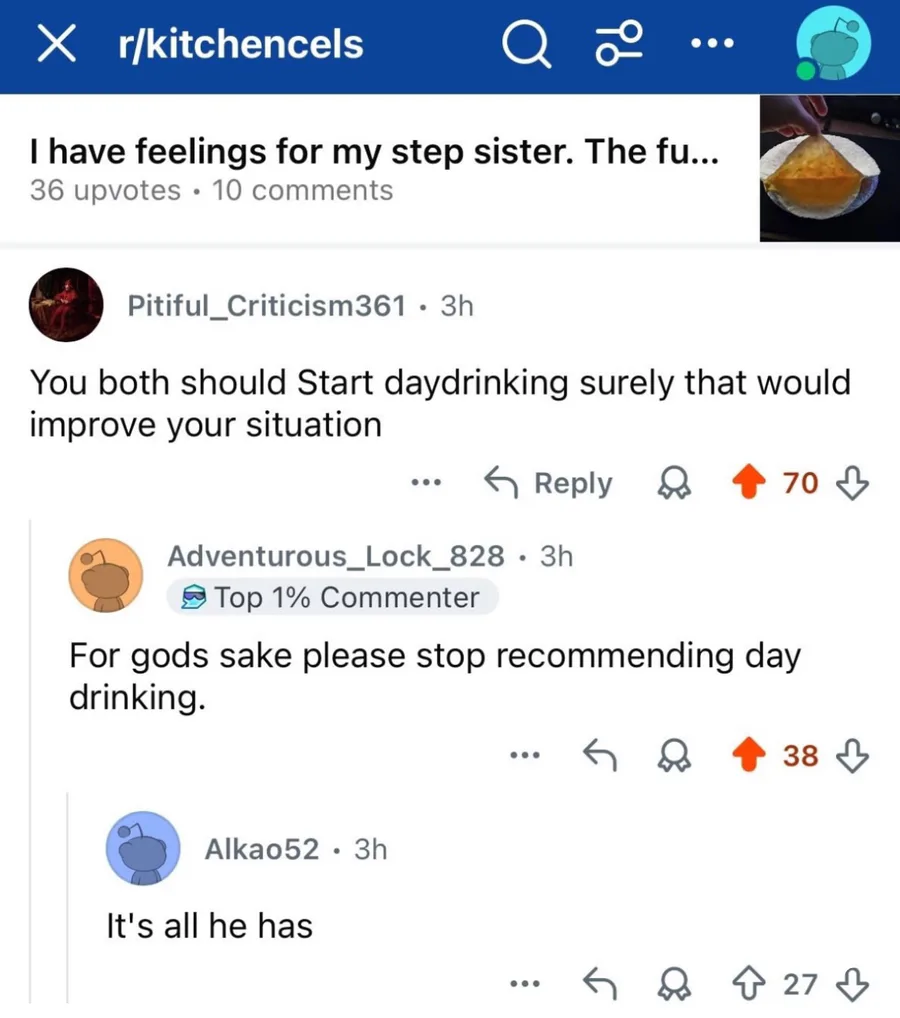This screenshot has width=900, height=1018.
Task: Reply to Pitiful_Criticism361's comment
Action: [548, 484]
